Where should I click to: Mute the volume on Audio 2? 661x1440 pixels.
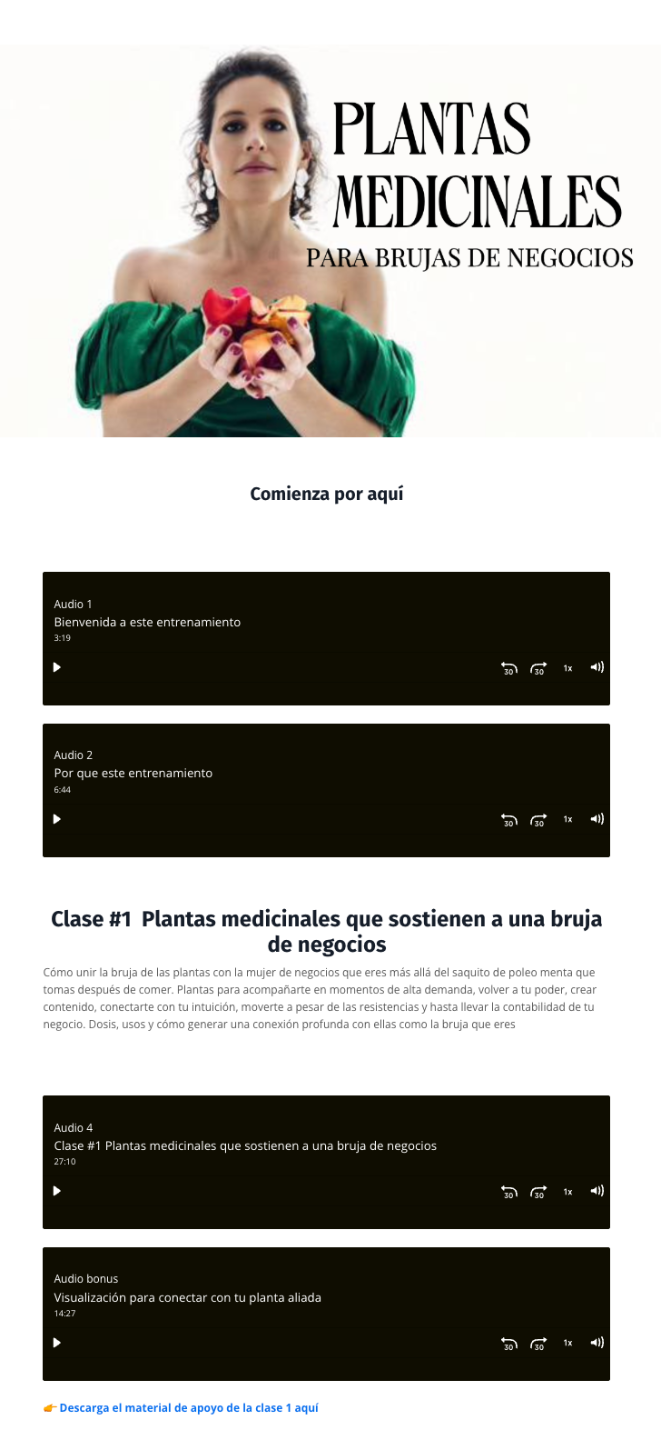coord(597,819)
